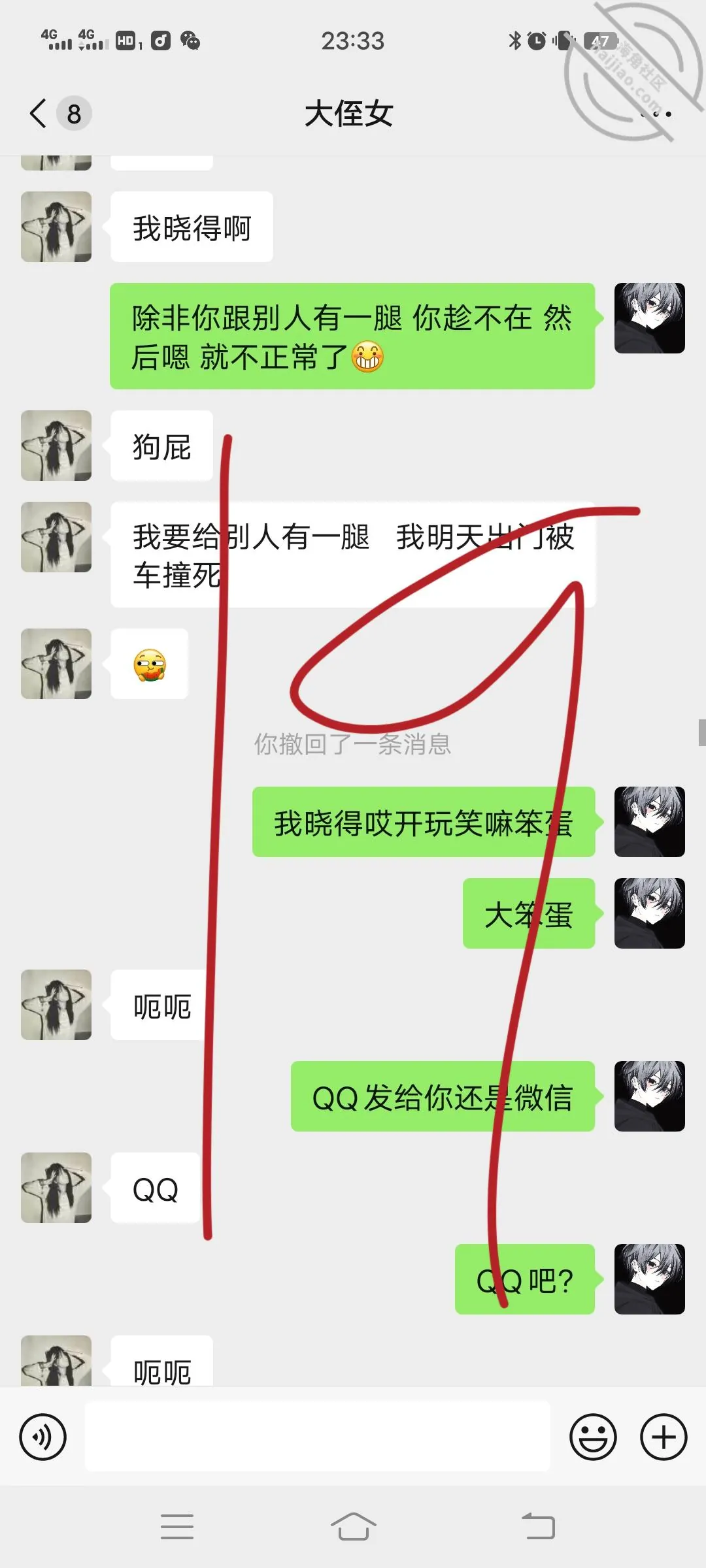Screen dimensions: 706x1568
Task: Tap the system home button
Action: click(353, 1527)
